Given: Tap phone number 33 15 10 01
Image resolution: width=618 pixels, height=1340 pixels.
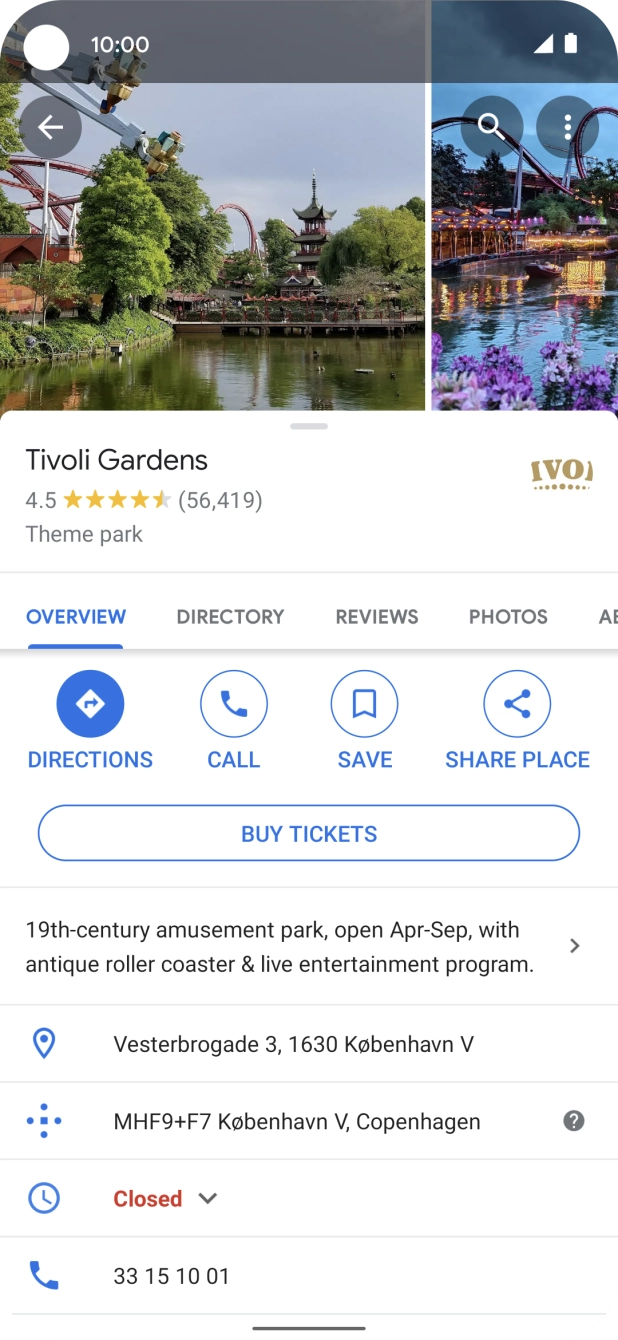Looking at the screenshot, I should coord(172,1277).
